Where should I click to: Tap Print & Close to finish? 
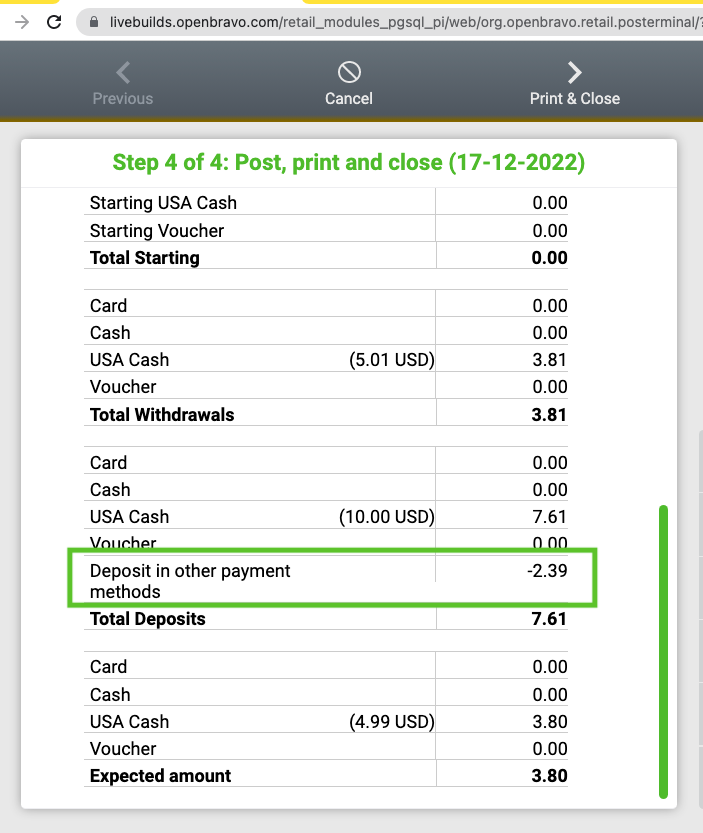[574, 84]
